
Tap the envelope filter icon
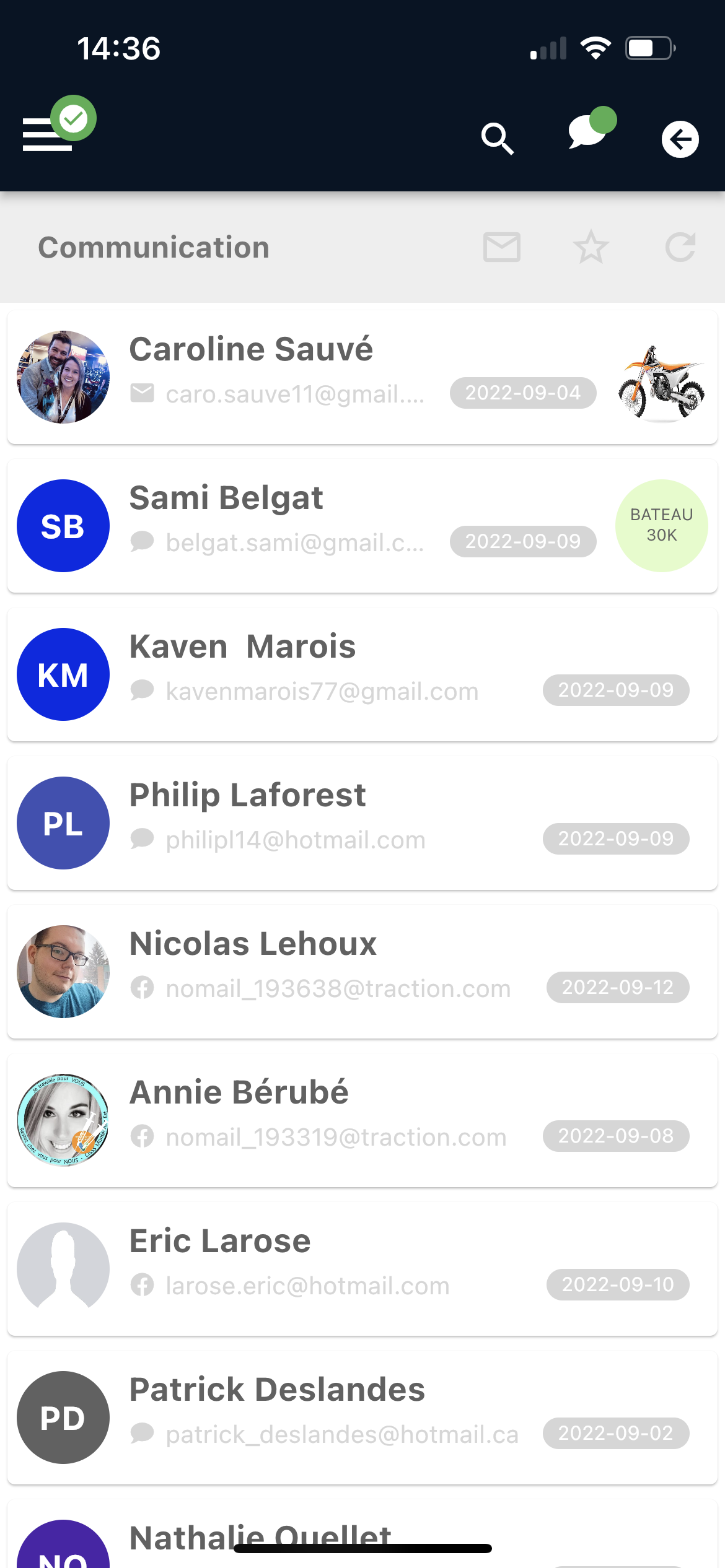click(x=501, y=247)
